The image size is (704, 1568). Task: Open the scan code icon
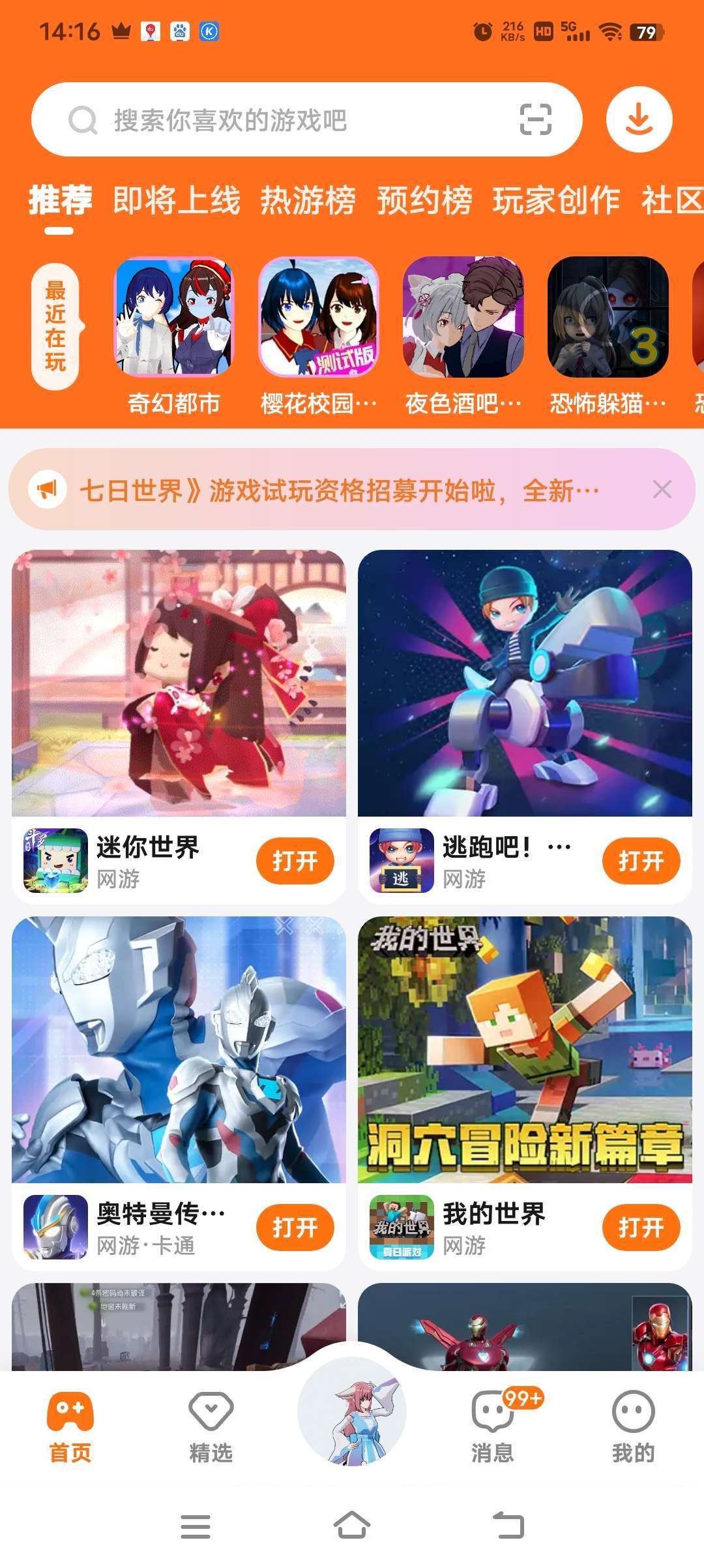click(x=535, y=120)
